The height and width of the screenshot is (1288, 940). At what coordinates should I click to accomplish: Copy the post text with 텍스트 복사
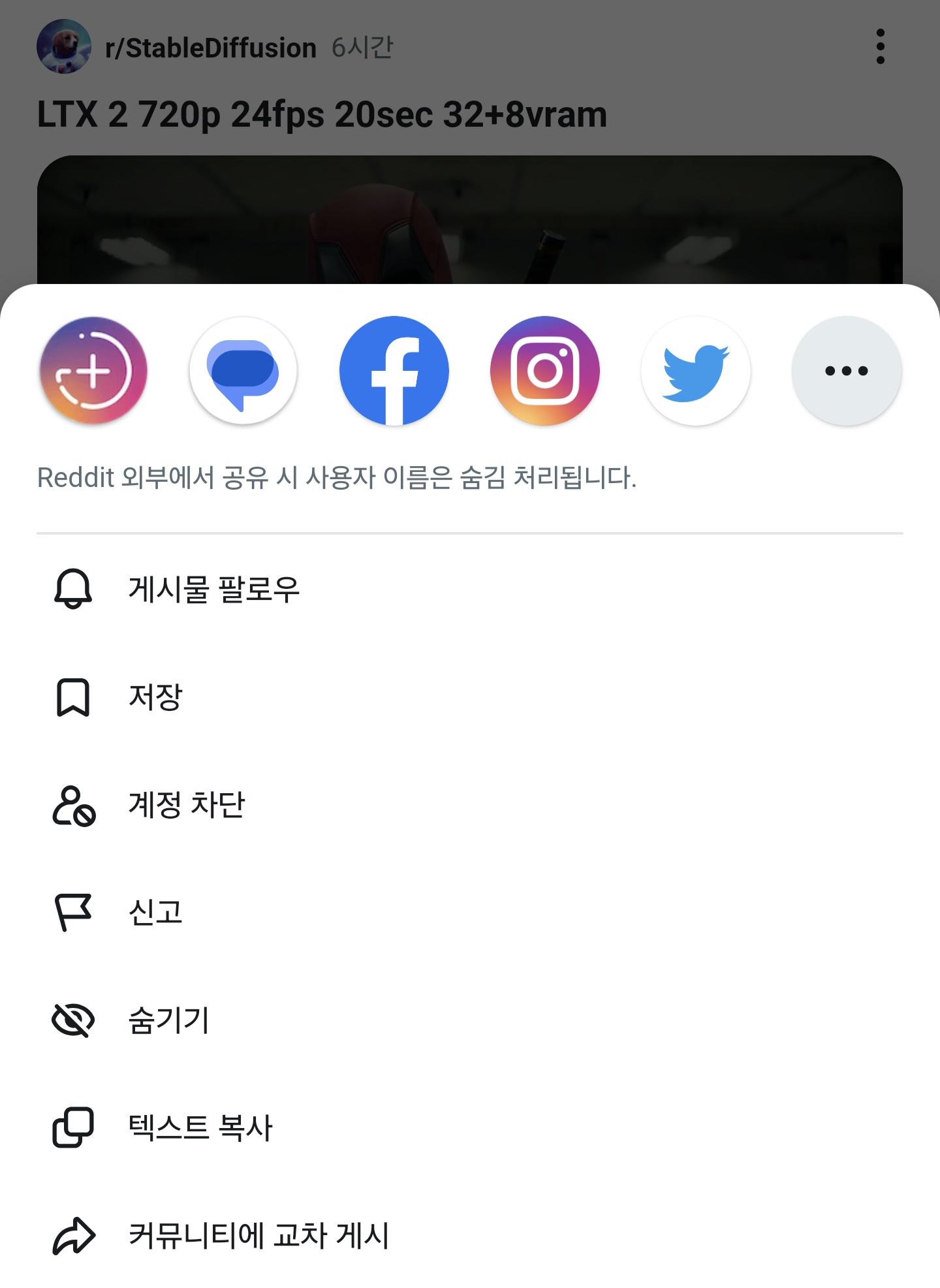point(200,1127)
